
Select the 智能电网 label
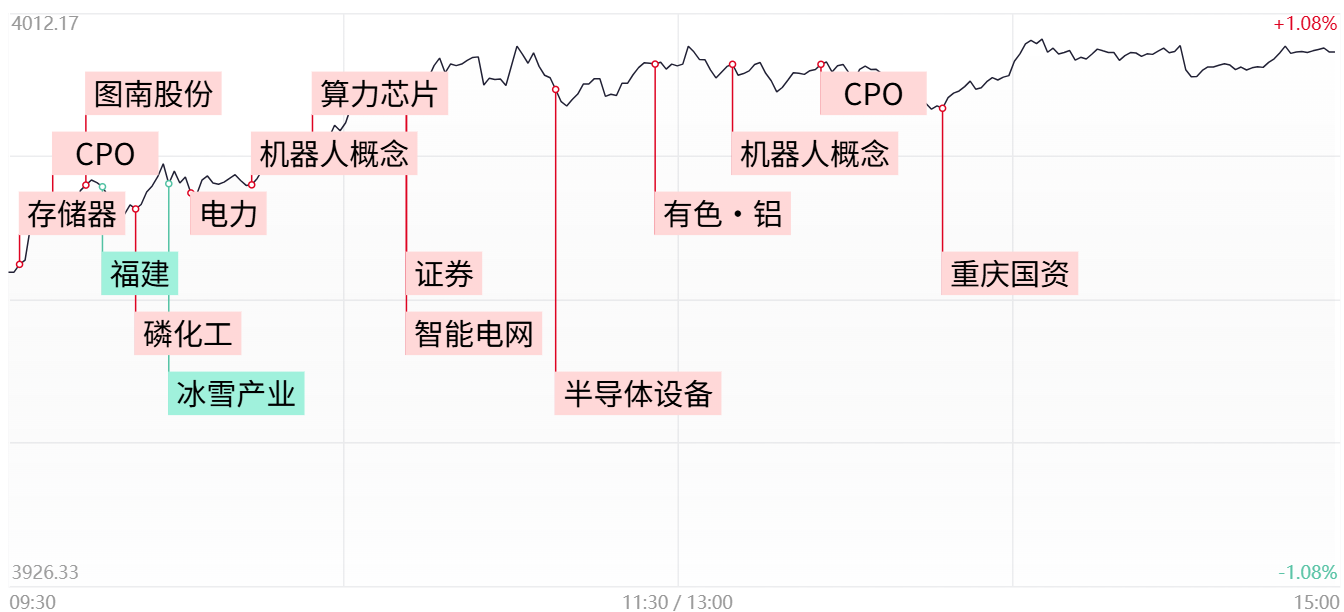(x=474, y=333)
